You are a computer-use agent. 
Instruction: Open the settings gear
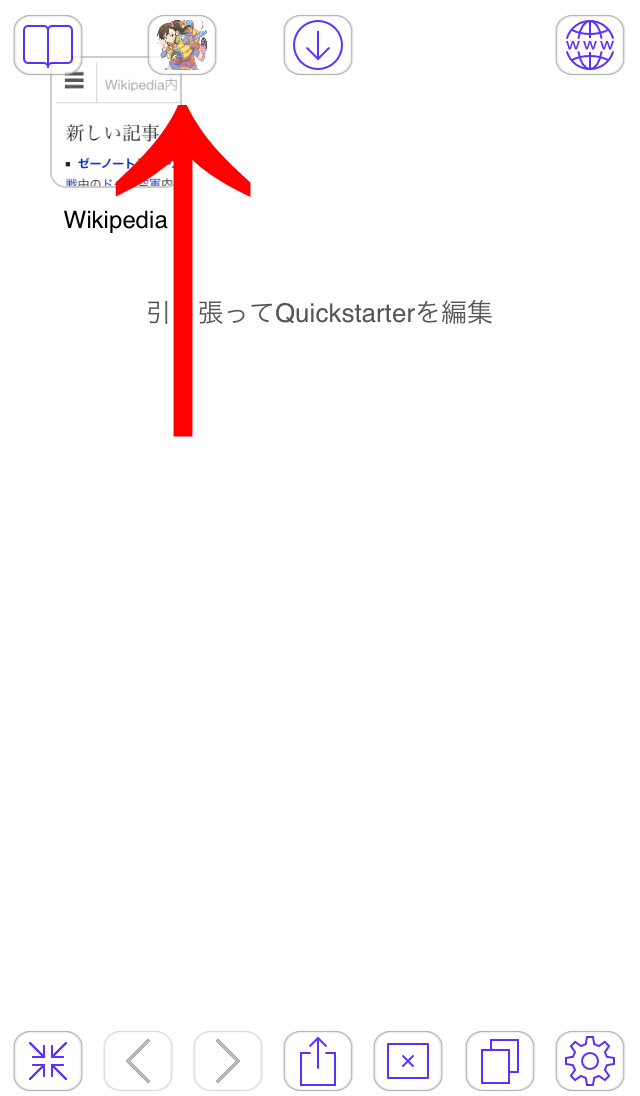(x=590, y=1061)
